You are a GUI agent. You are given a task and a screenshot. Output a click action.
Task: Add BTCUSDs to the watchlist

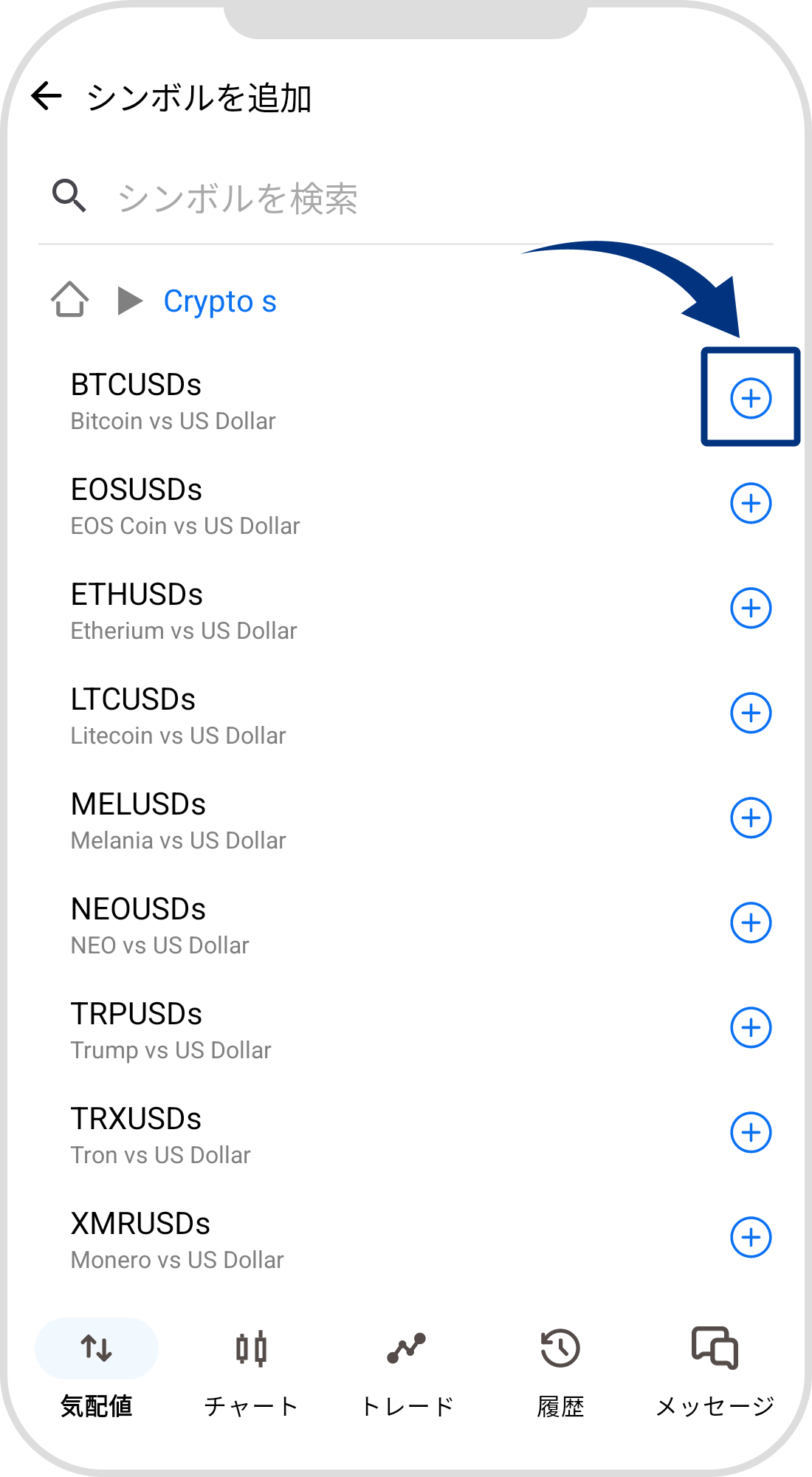pos(751,399)
